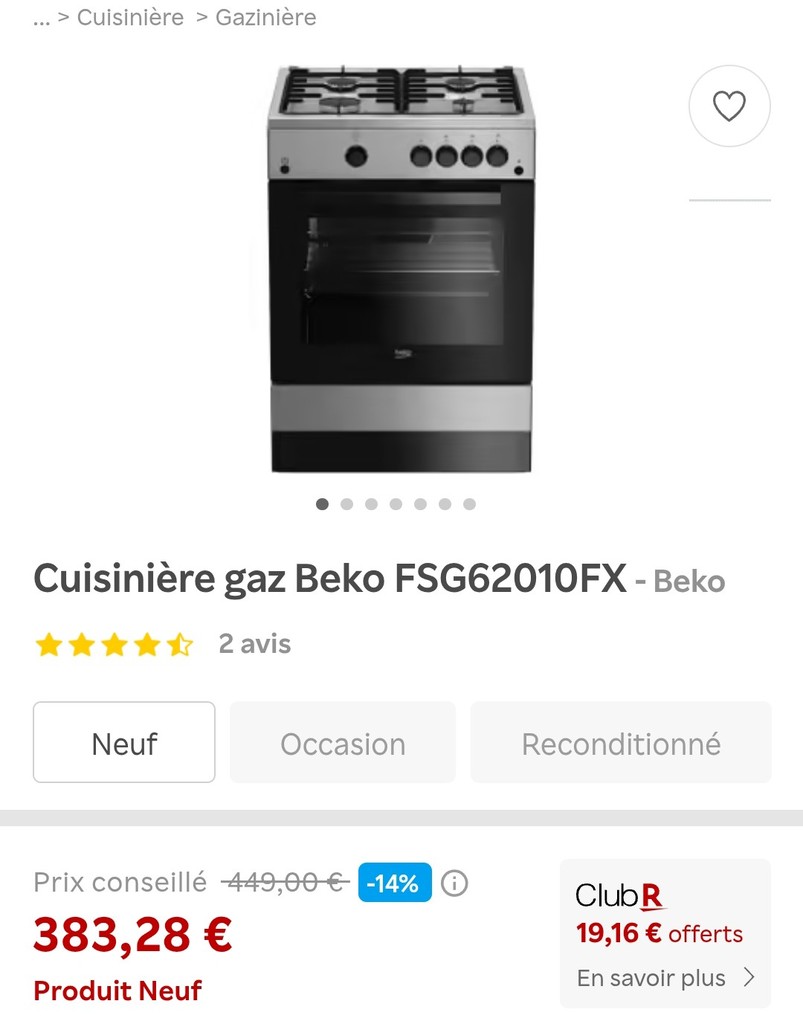Select the first star in the rating
The height and width of the screenshot is (1024, 803).
48,644
